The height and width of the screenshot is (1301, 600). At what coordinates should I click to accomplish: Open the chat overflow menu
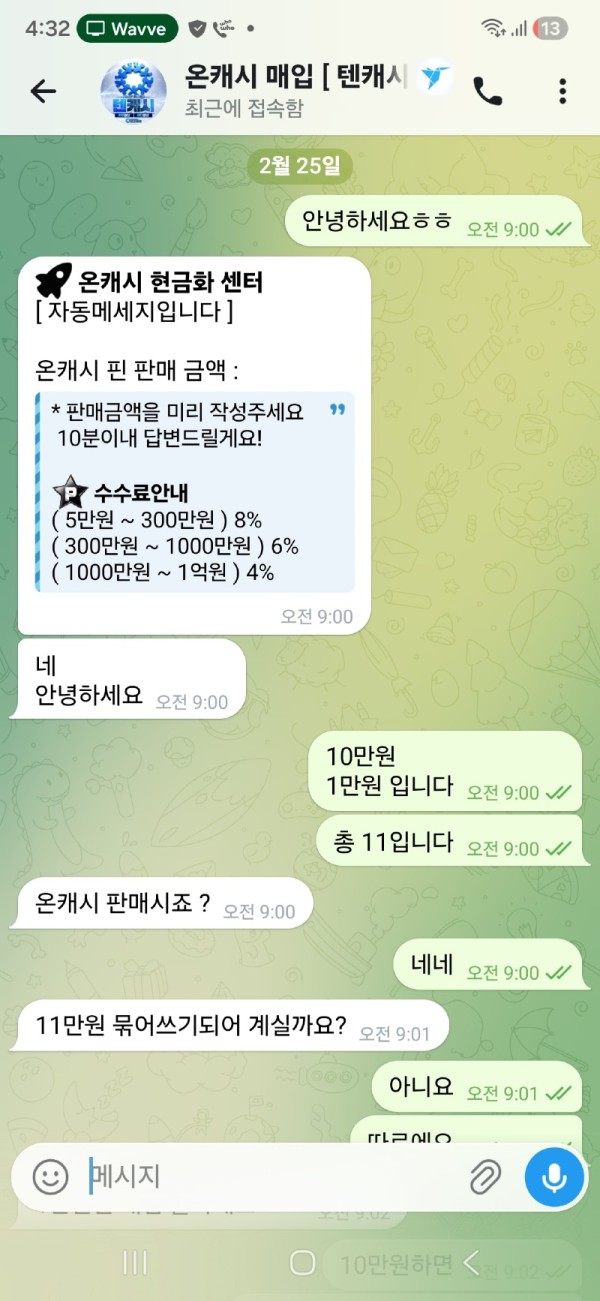pos(562,92)
